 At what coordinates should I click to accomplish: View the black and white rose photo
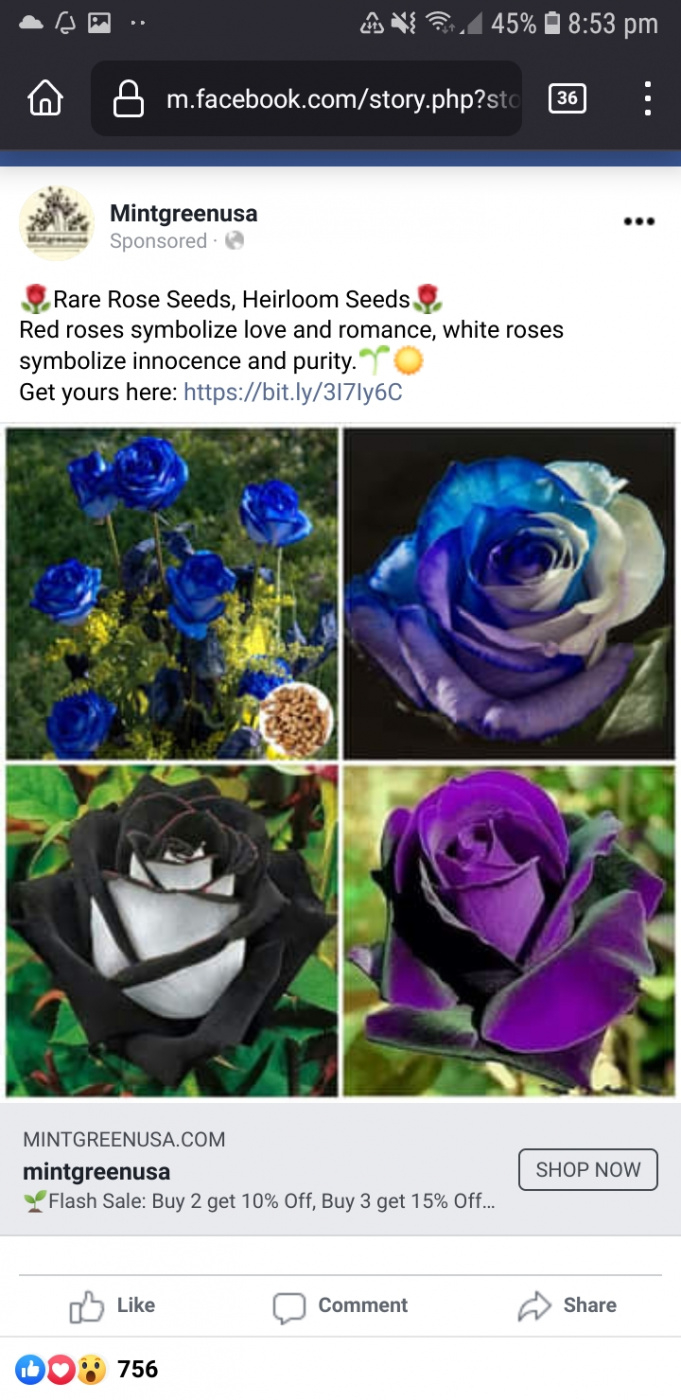[x=172, y=930]
